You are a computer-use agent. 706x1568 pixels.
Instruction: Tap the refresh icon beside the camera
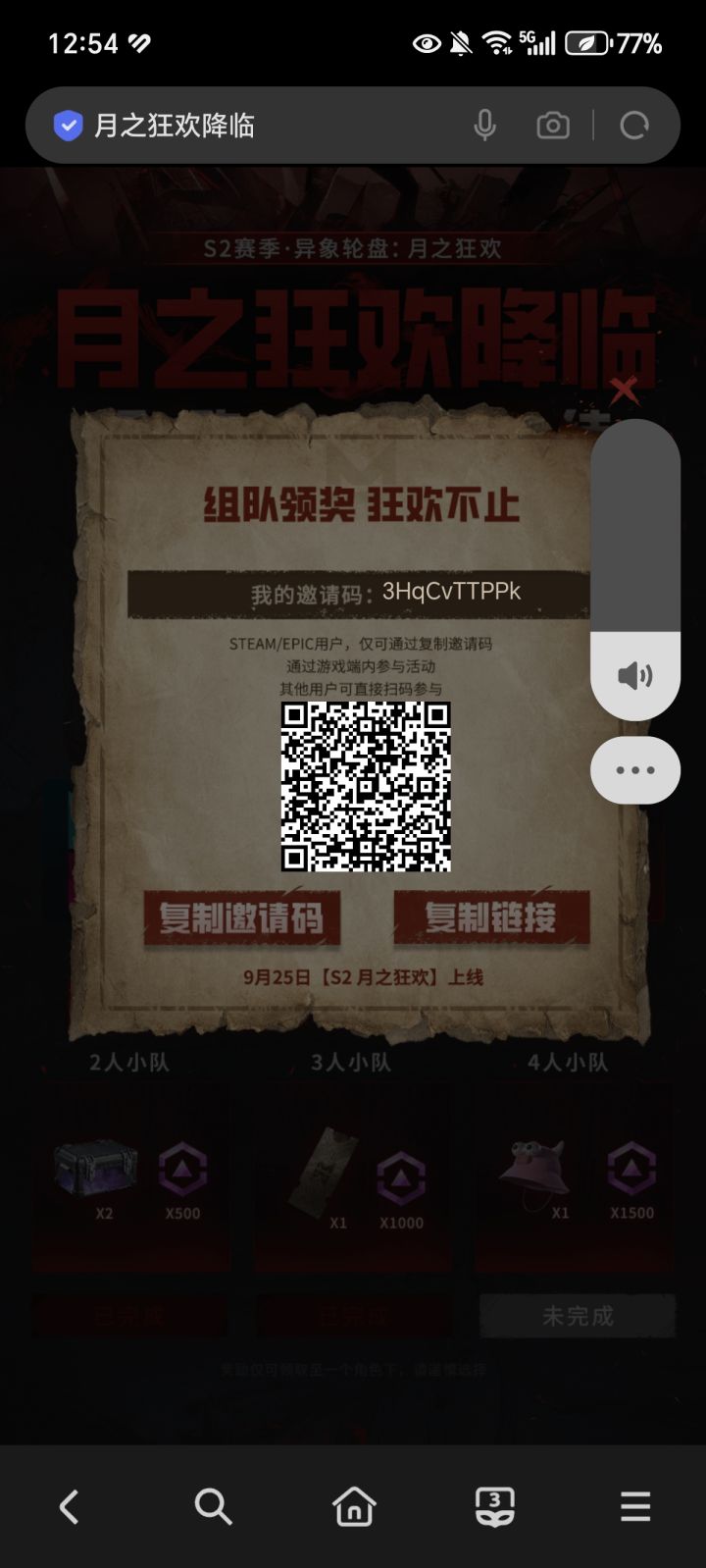(634, 125)
